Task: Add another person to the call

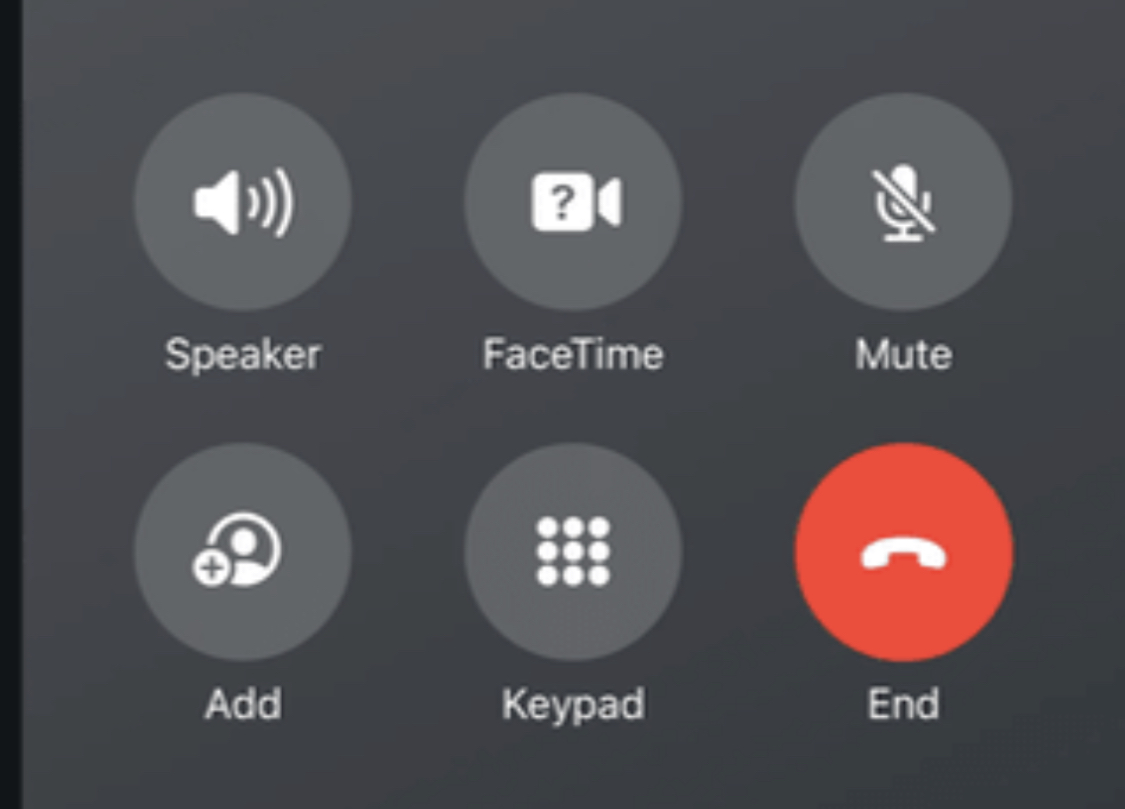Action: pos(243,552)
